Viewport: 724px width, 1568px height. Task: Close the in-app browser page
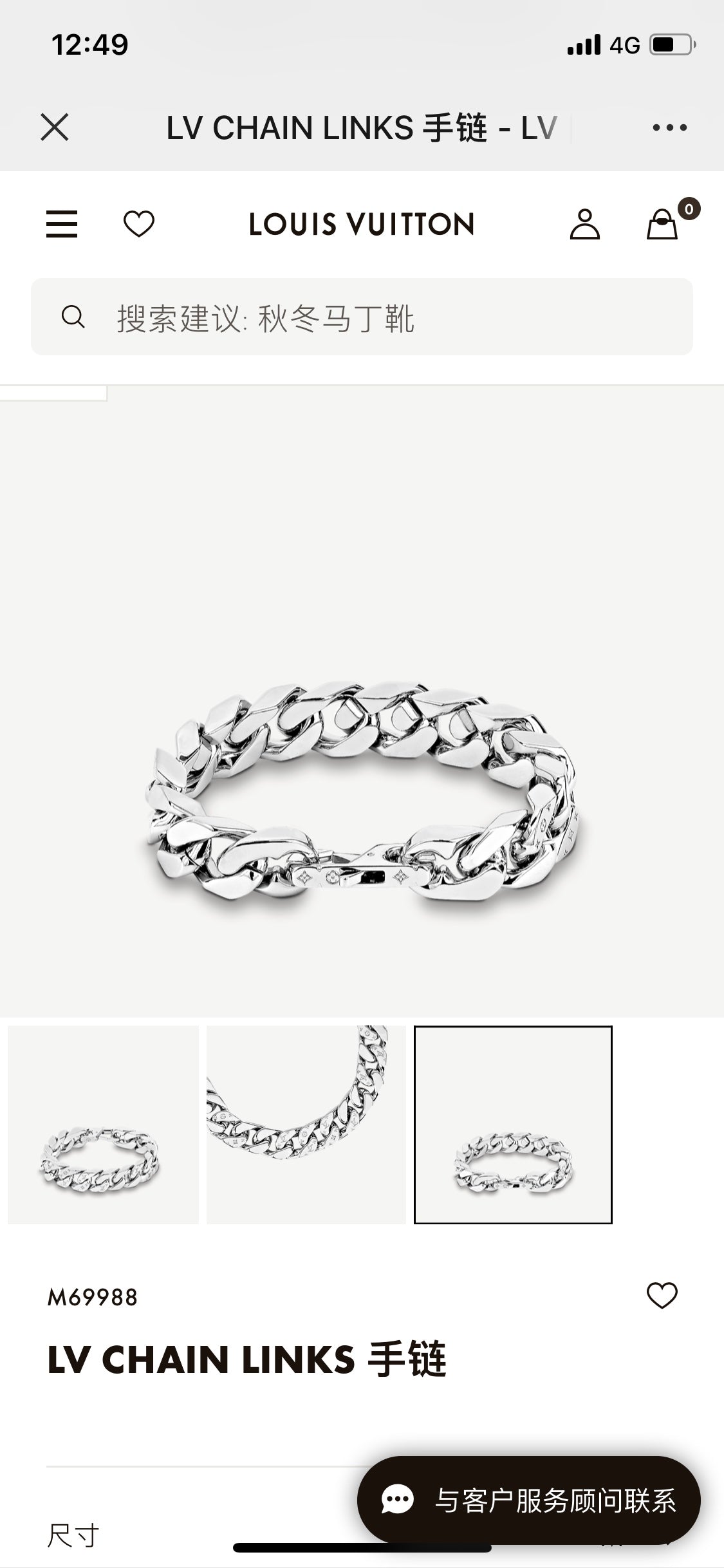(55, 127)
